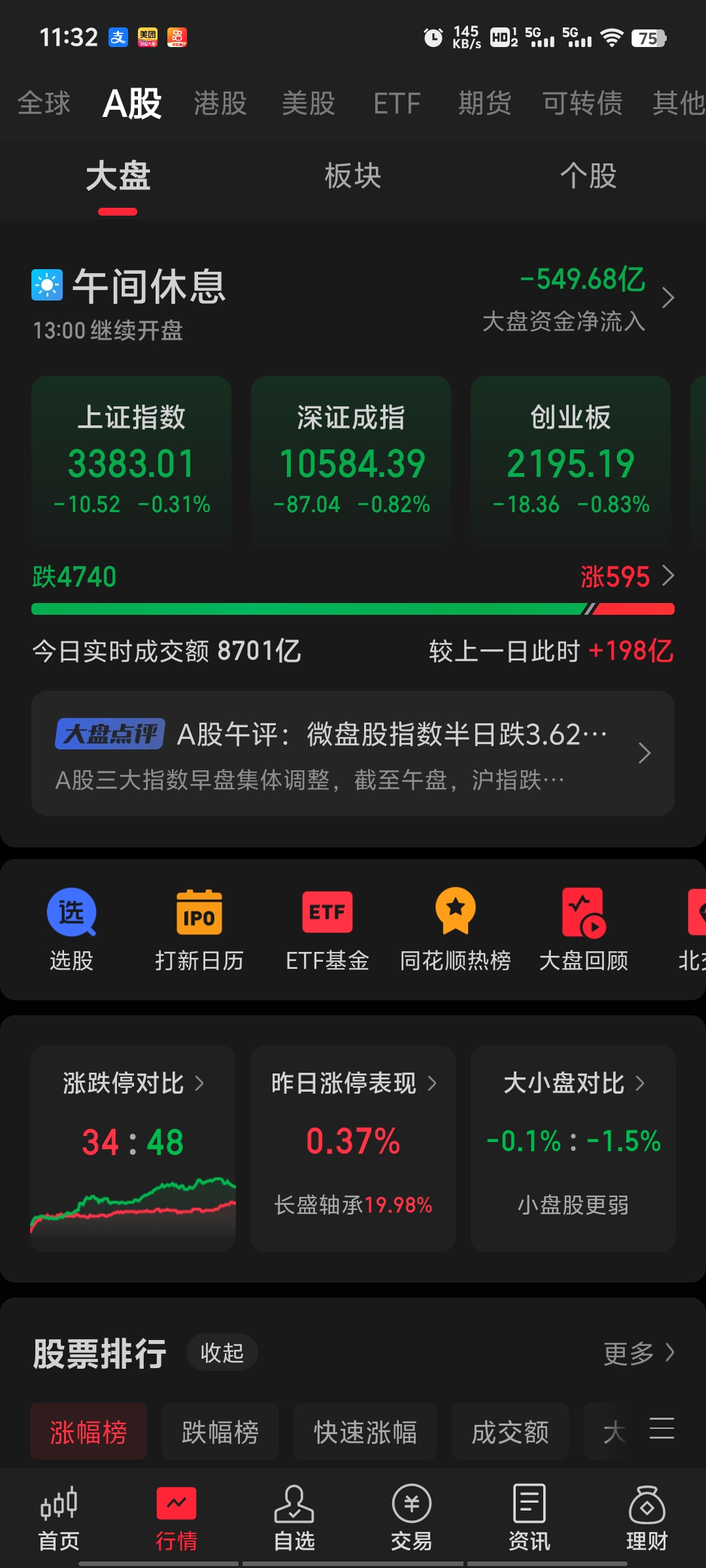The height and width of the screenshot is (1568, 706).
Task: Switch to the 跌幅榜 losers ranking
Action: tap(219, 1431)
